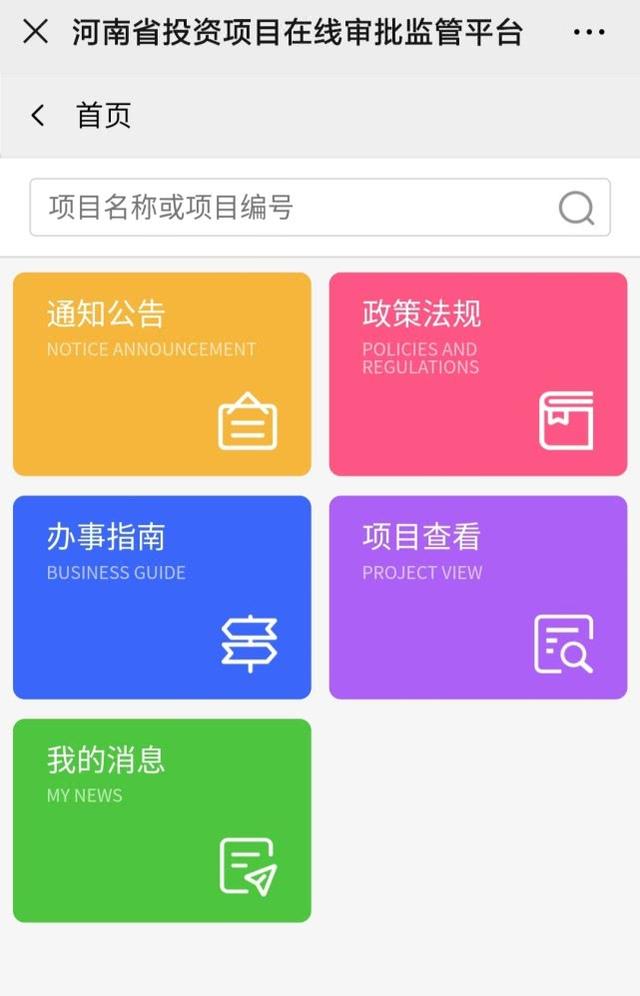Screen dimensions: 640x996
Task: Open the 项目查看 project view card
Action: click(x=478, y=597)
